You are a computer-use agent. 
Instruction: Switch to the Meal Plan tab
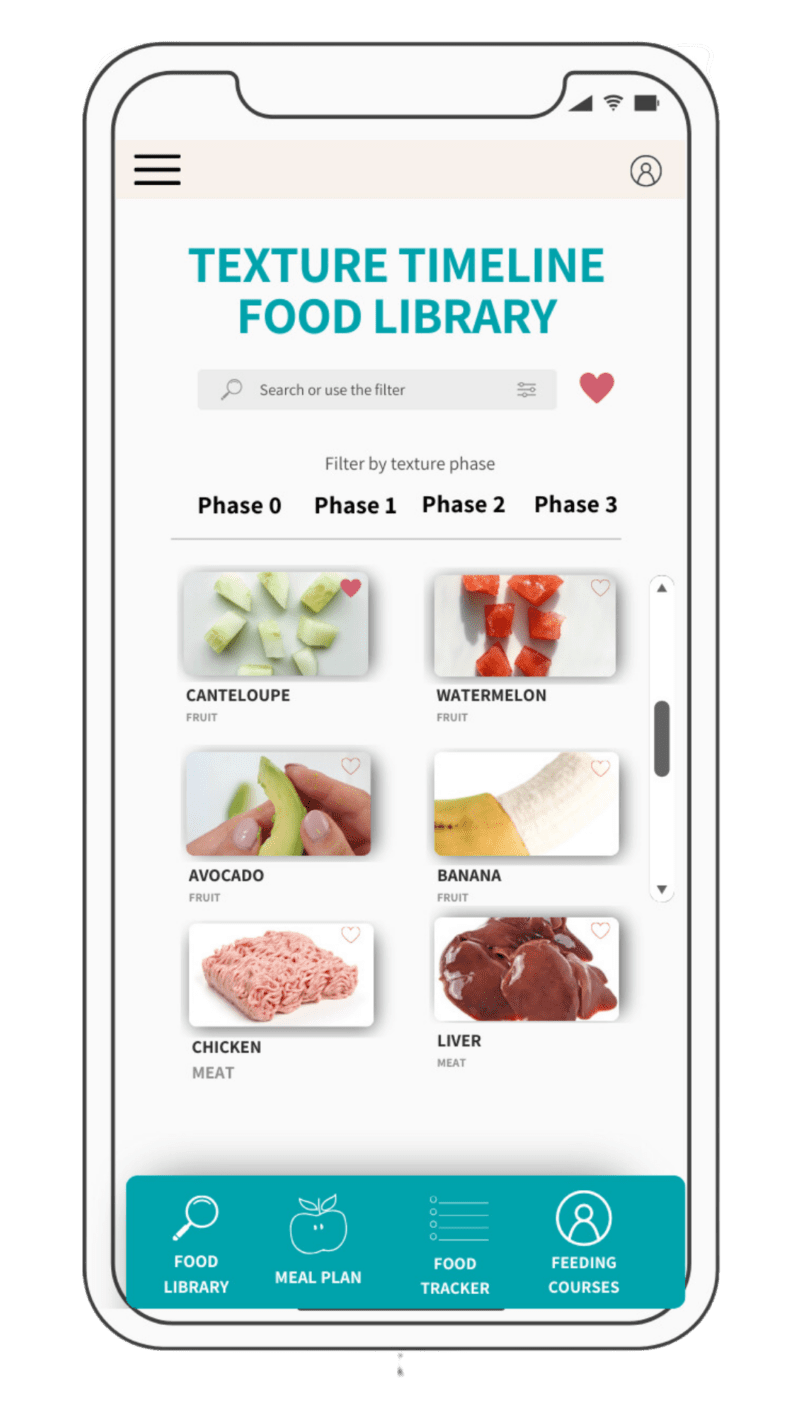(318, 1242)
